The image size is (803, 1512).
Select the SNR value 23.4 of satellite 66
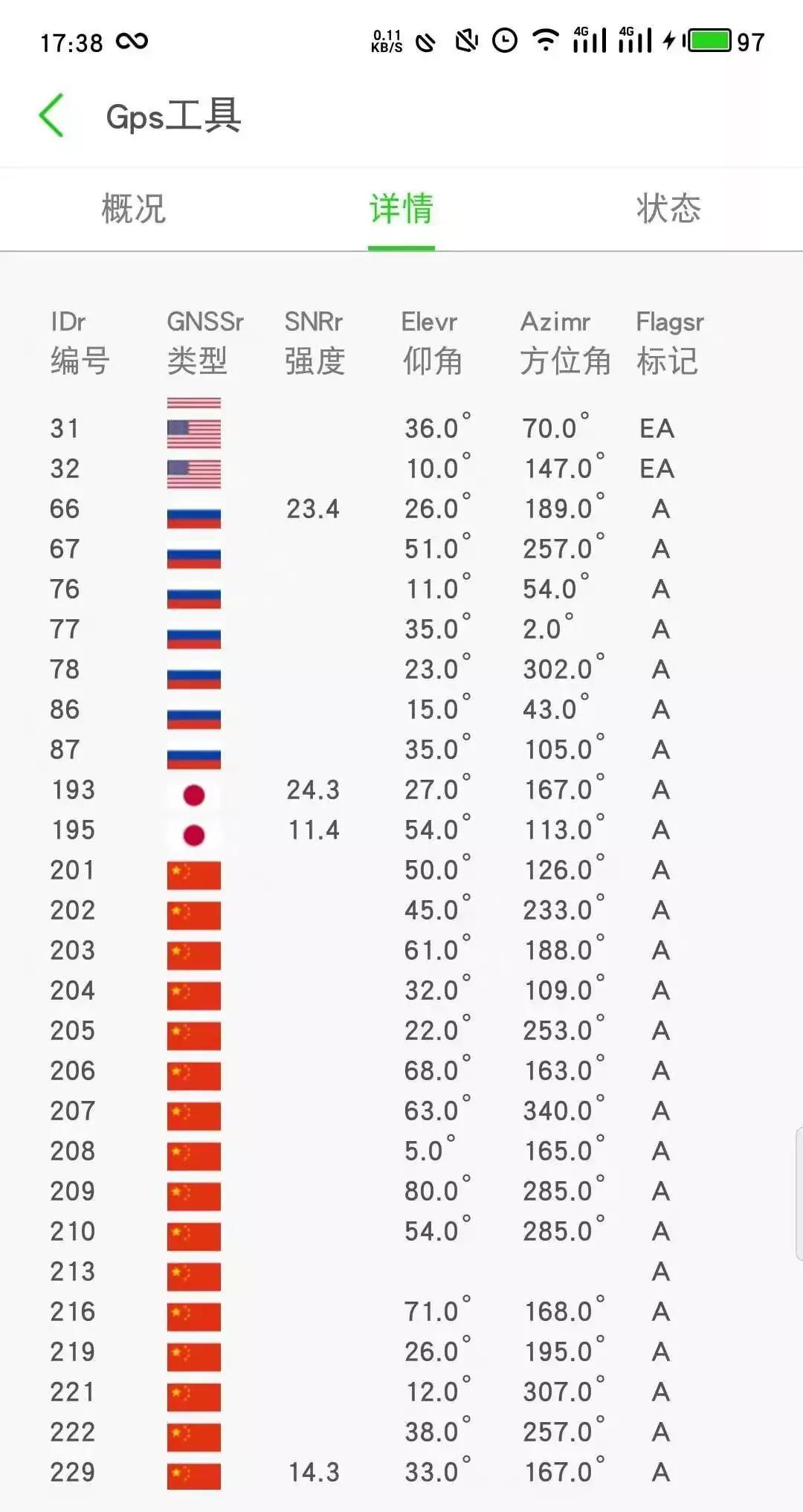(313, 509)
